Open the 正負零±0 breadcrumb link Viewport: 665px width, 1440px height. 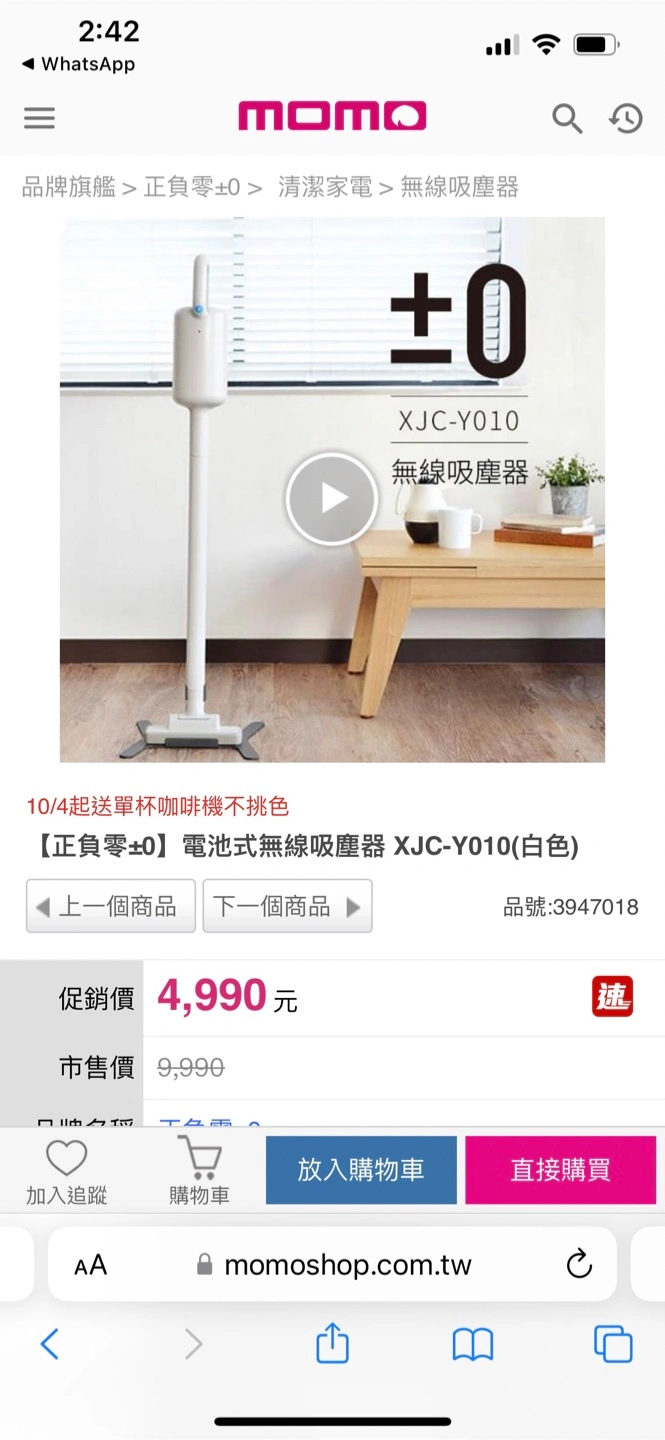(192, 187)
